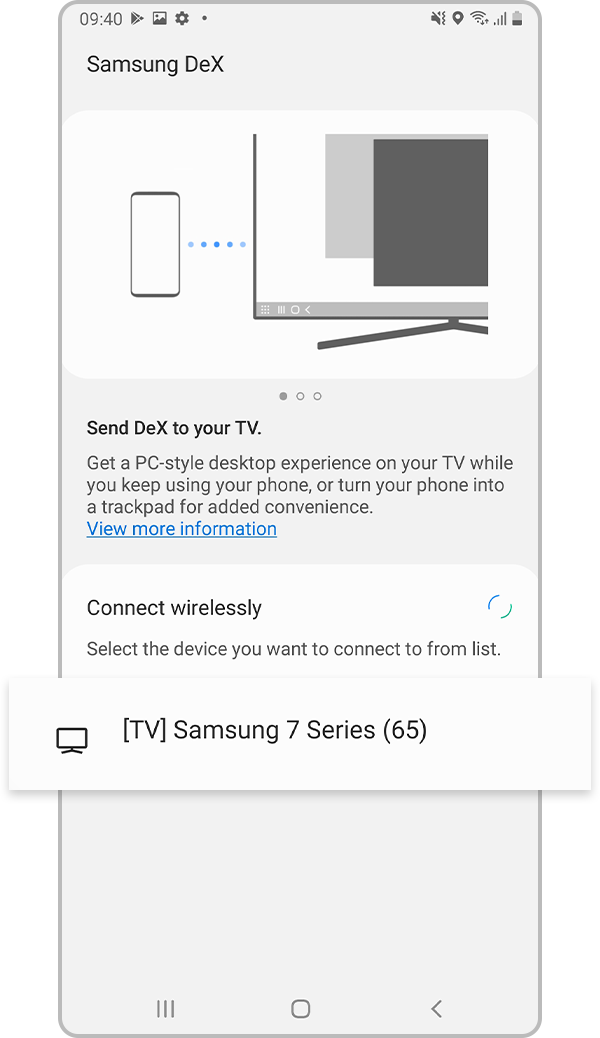Select [TV] Samsung 7 Series (65)
Viewport: 600px width, 1038px height.
(275, 731)
